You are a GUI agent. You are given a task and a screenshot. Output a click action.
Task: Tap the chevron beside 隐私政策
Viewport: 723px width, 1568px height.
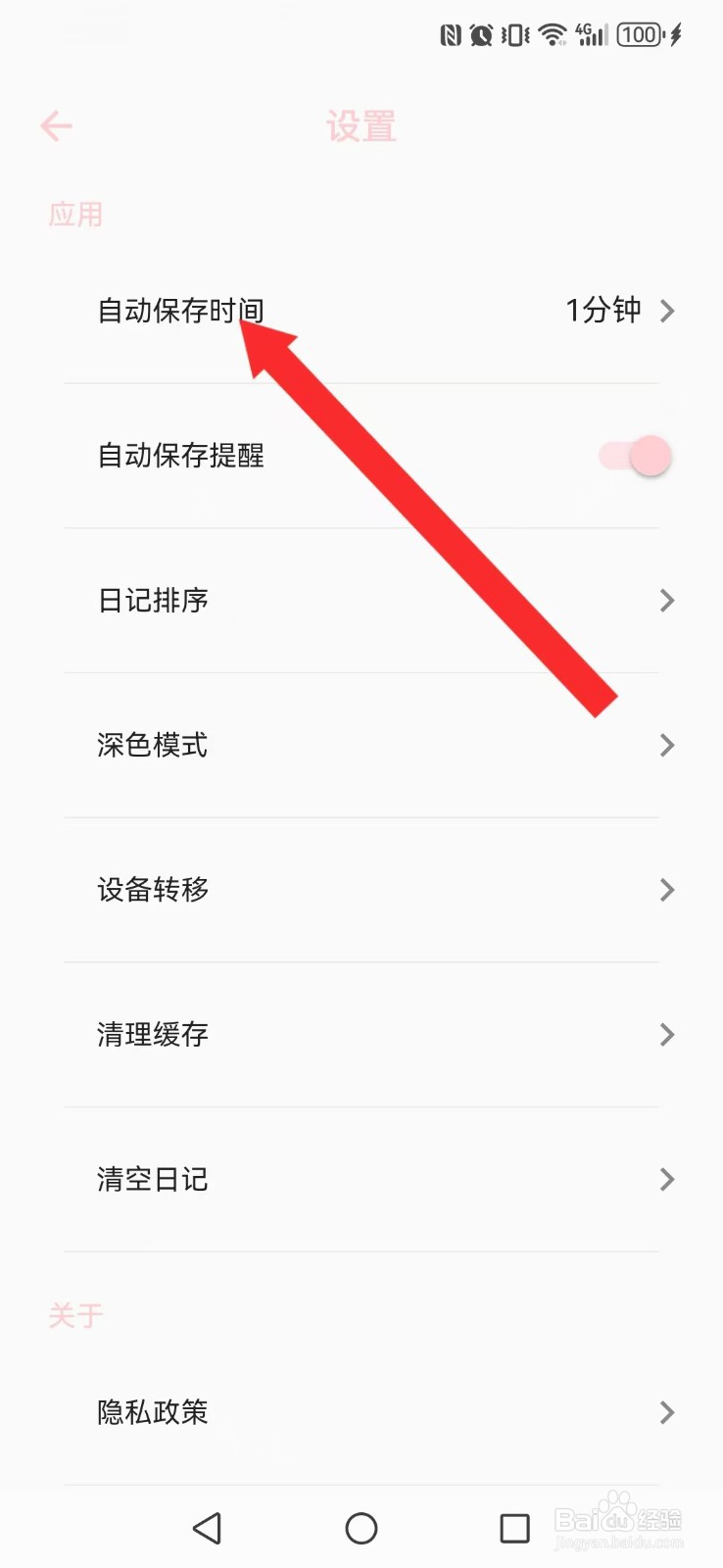point(667,1412)
